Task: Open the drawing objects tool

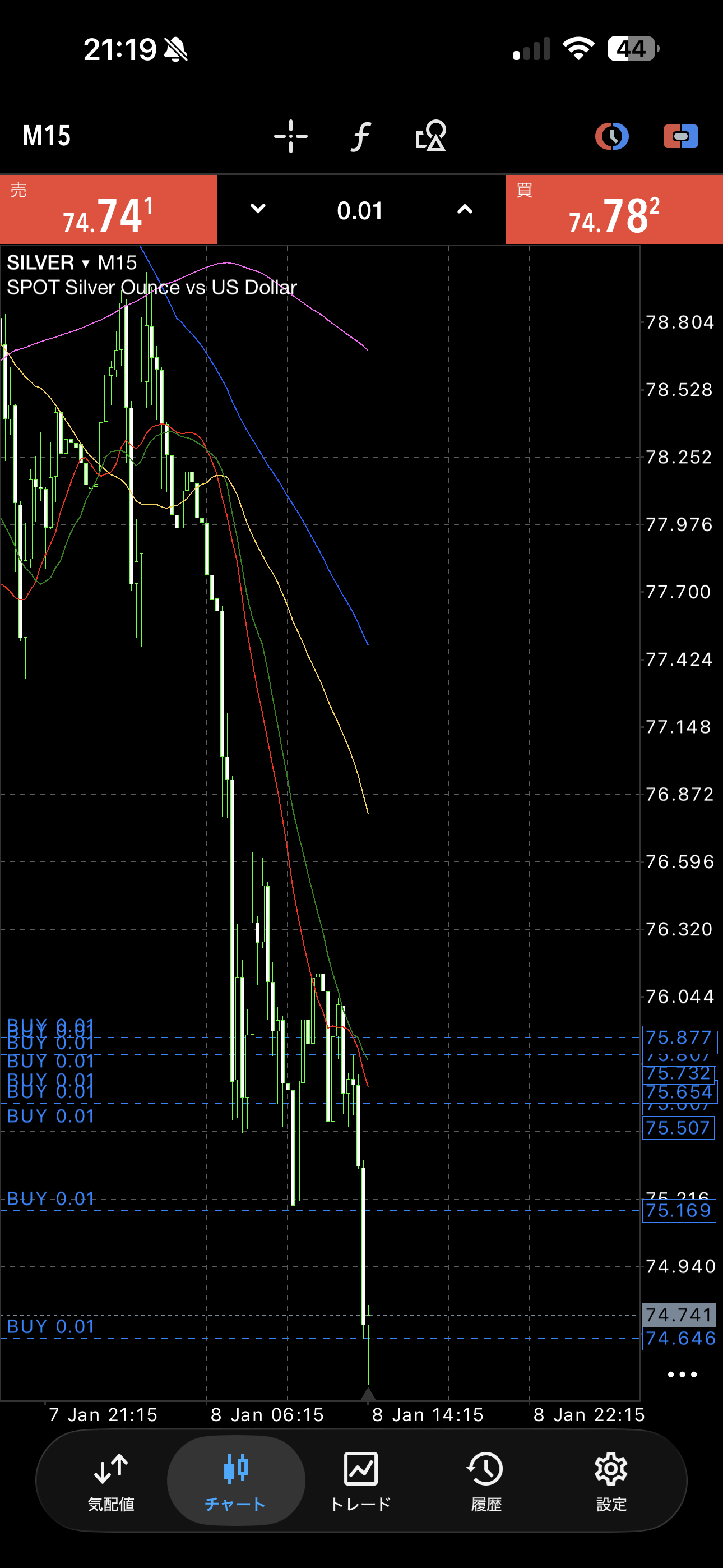Action: coord(431,136)
